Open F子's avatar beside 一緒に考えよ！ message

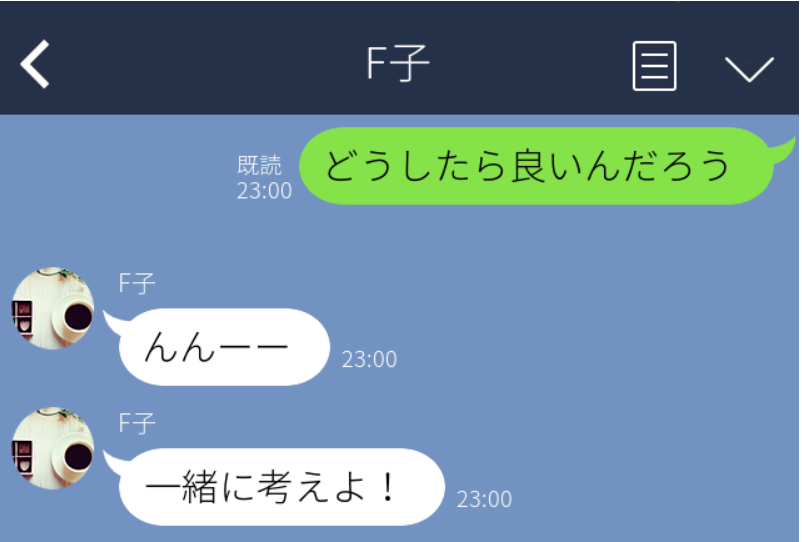(52, 448)
